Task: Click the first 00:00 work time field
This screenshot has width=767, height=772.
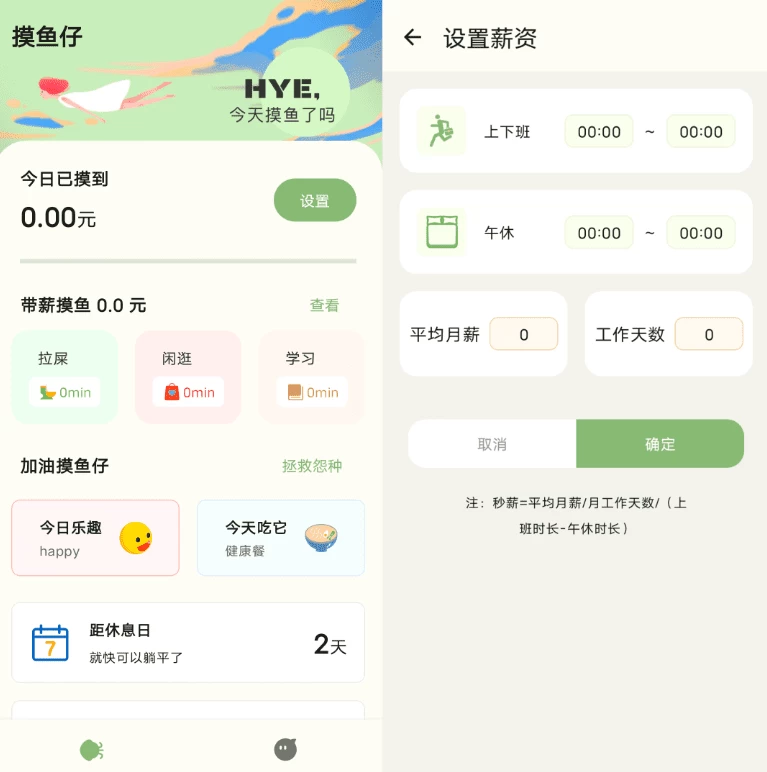Action: (598, 131)
